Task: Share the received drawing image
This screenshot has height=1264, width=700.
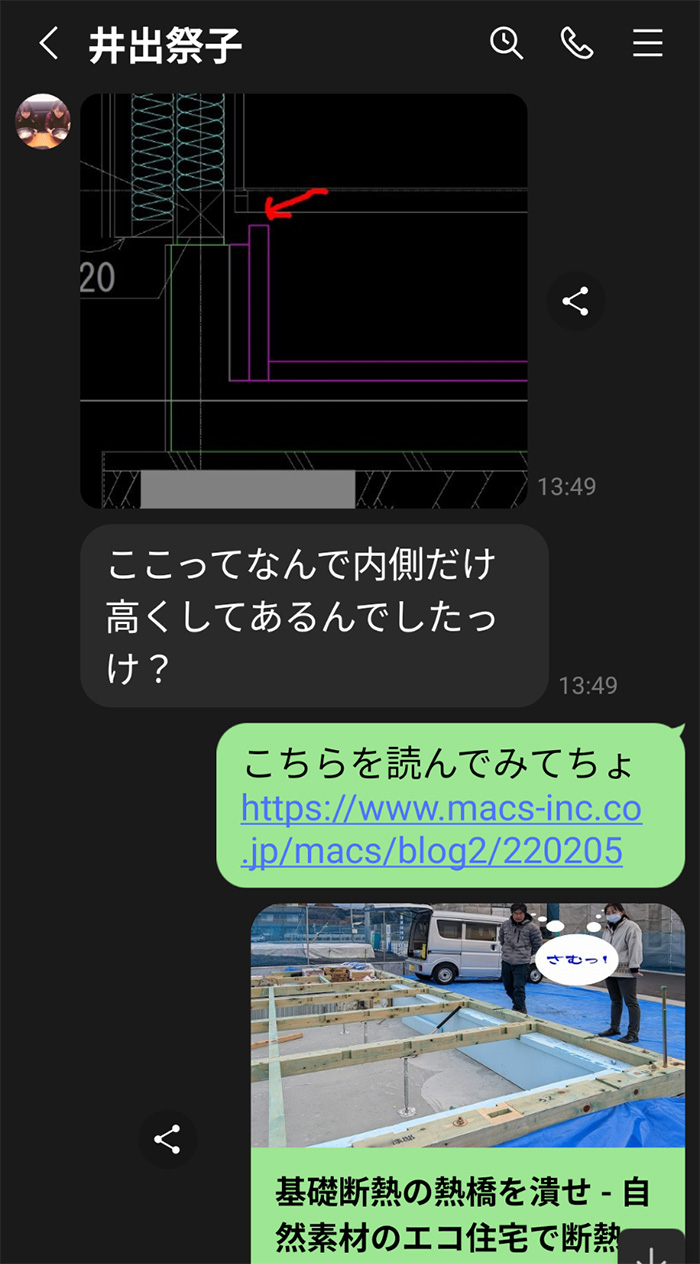Action: point(575,302)
